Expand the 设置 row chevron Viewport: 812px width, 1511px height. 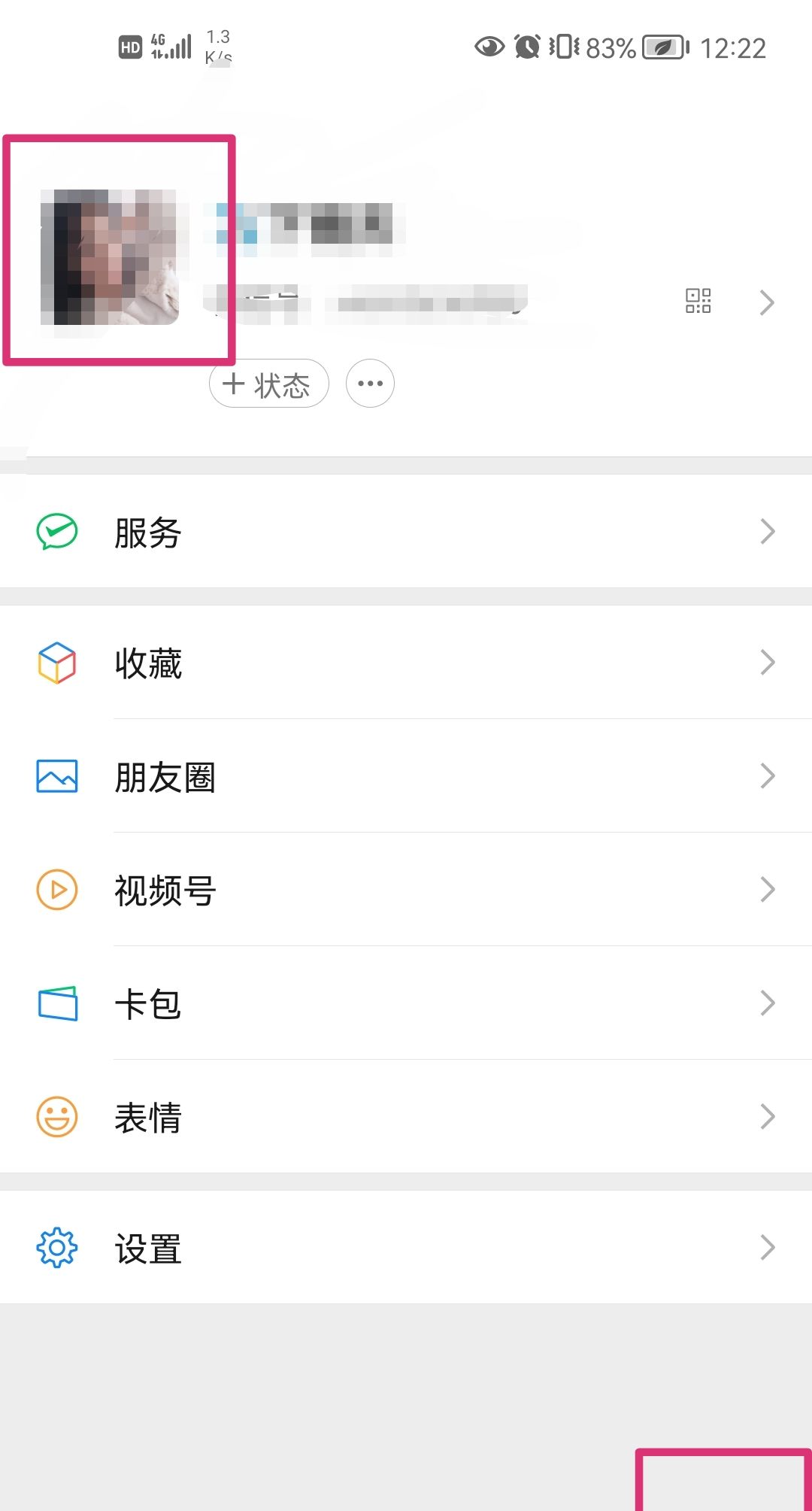(x=768, y=1246)
